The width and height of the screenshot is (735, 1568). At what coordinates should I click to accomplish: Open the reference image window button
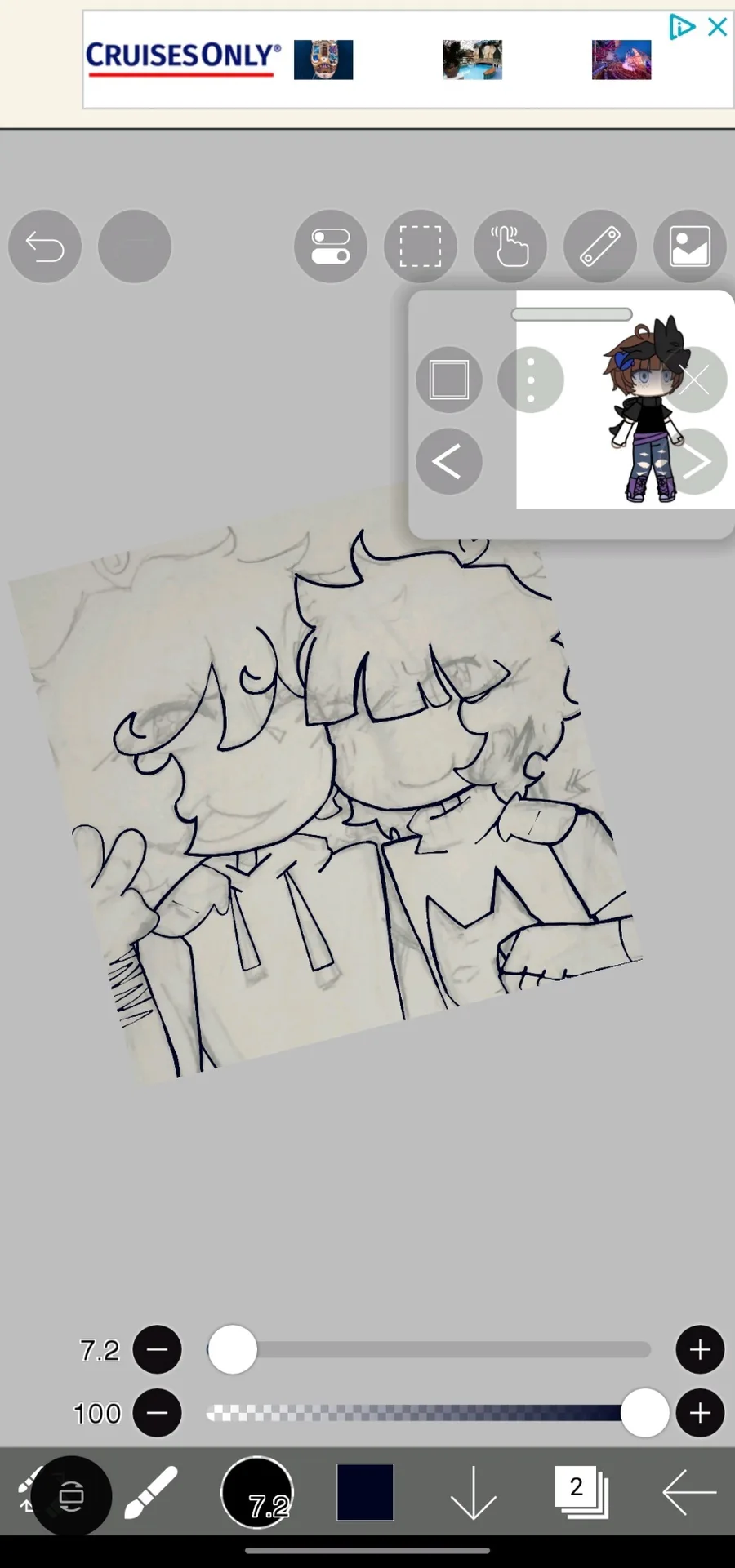point(690,247)
